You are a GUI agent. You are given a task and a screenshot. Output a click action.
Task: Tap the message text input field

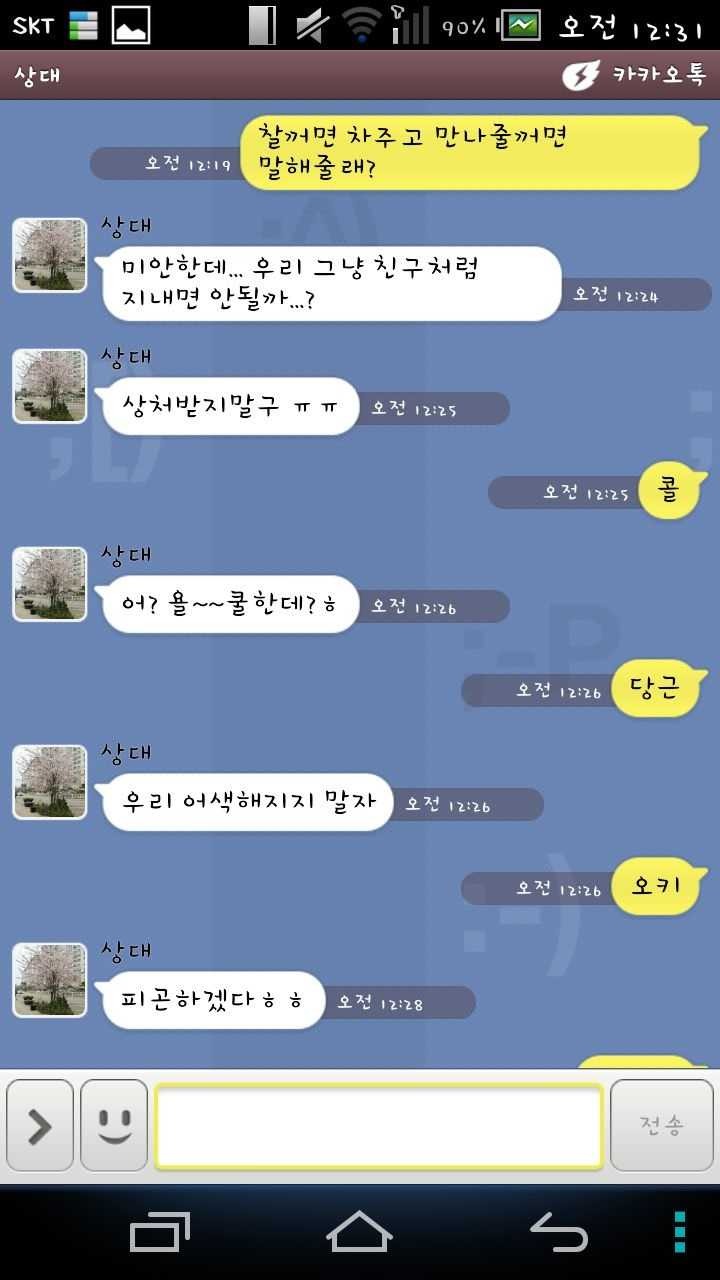[377, 1127]
